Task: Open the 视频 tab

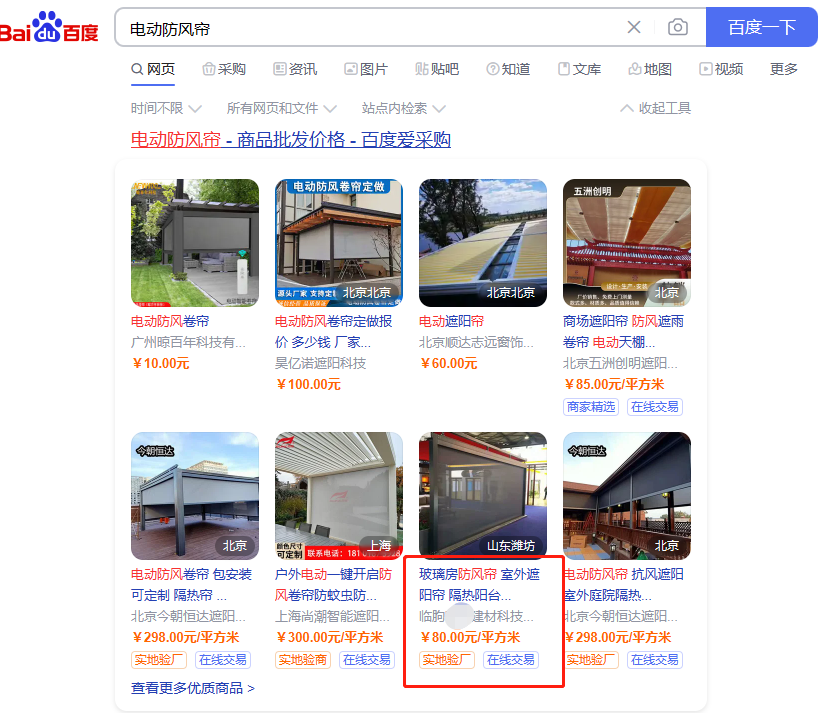Action: point(721,69)
